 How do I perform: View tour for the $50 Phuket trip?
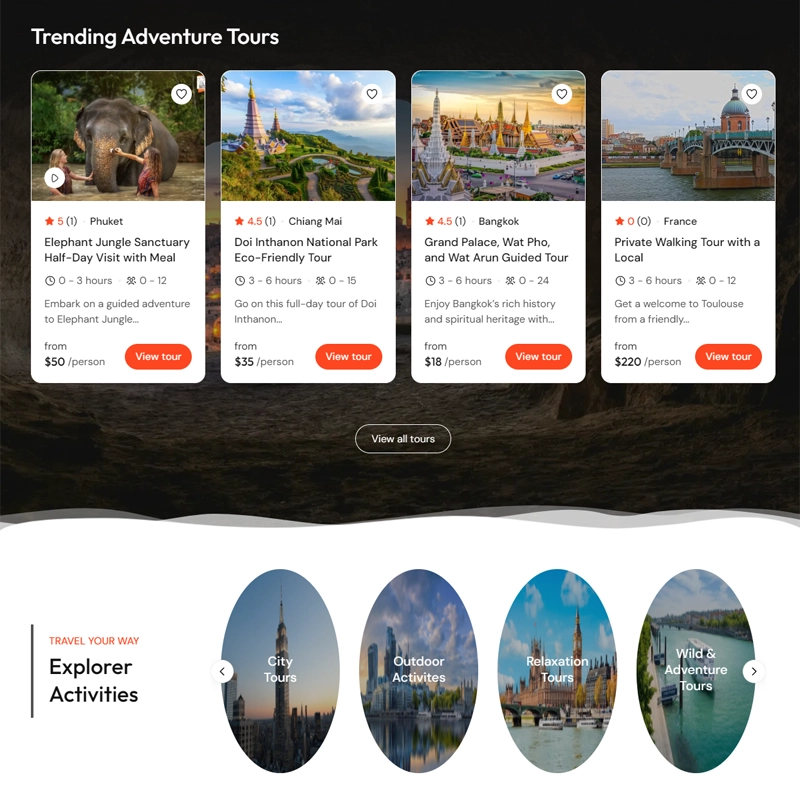[x=158, y=357]
